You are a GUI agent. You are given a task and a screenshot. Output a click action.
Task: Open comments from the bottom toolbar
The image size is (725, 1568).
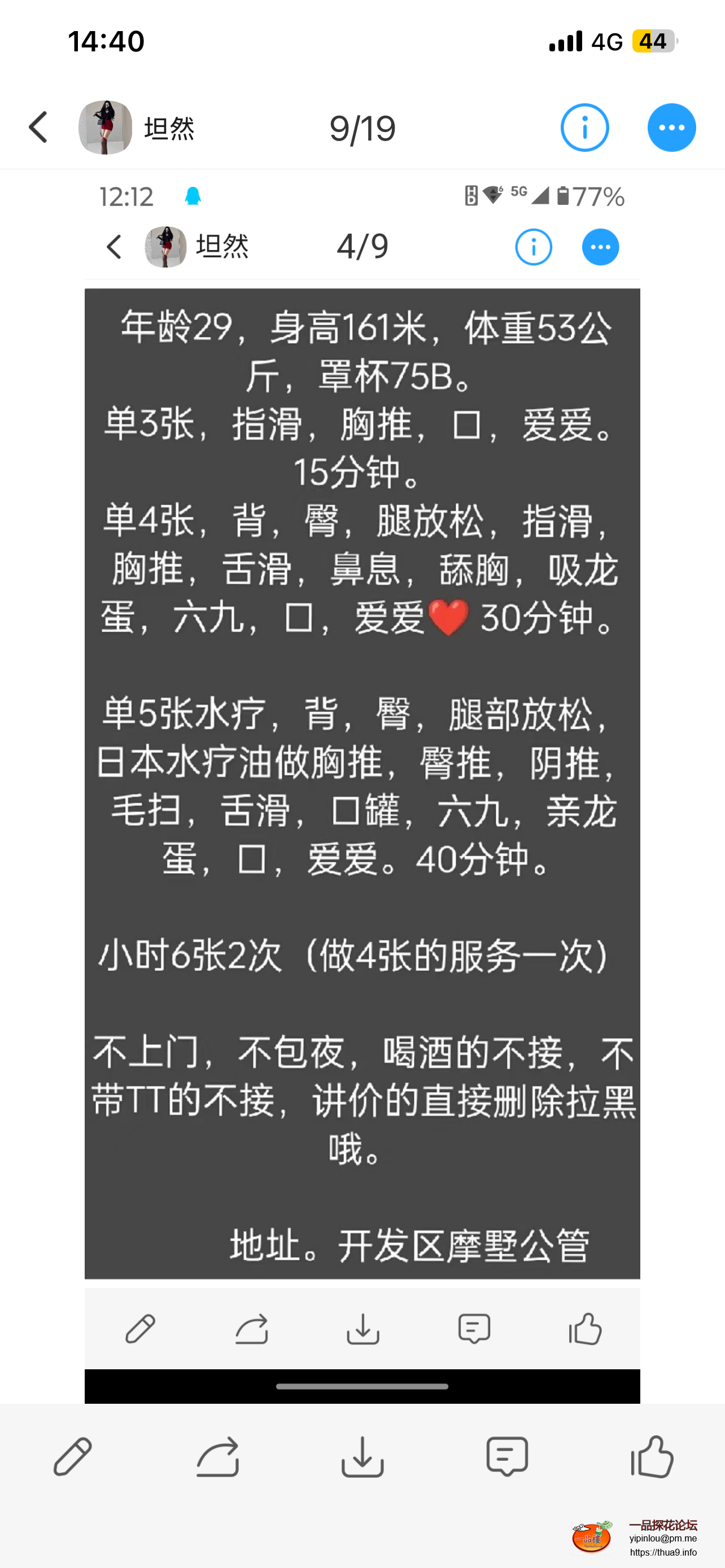(x=506, y=1456)
